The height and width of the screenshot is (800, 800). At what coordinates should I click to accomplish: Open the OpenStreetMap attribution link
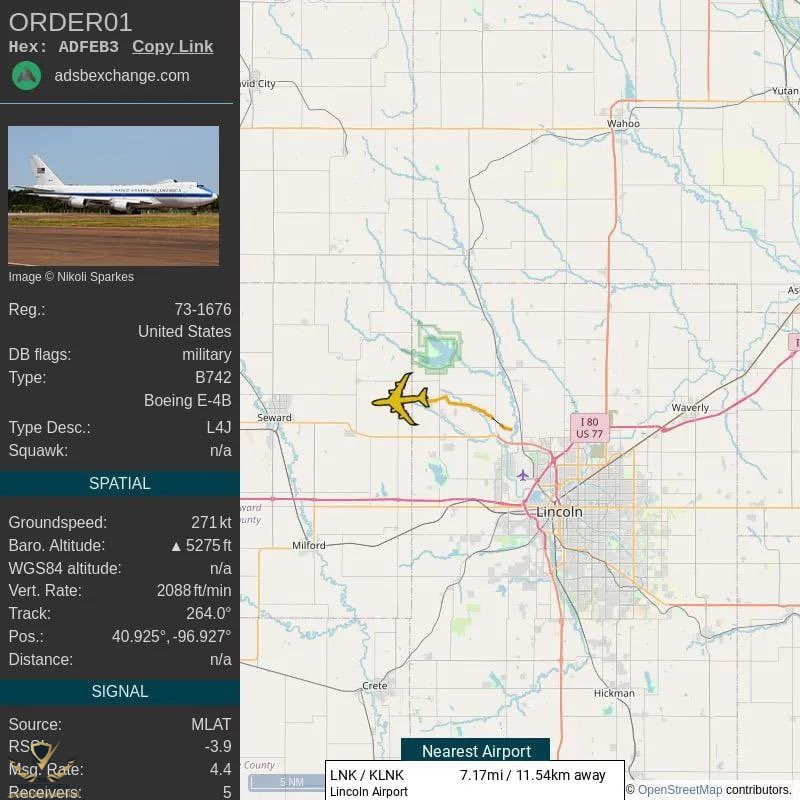(679, 790)
